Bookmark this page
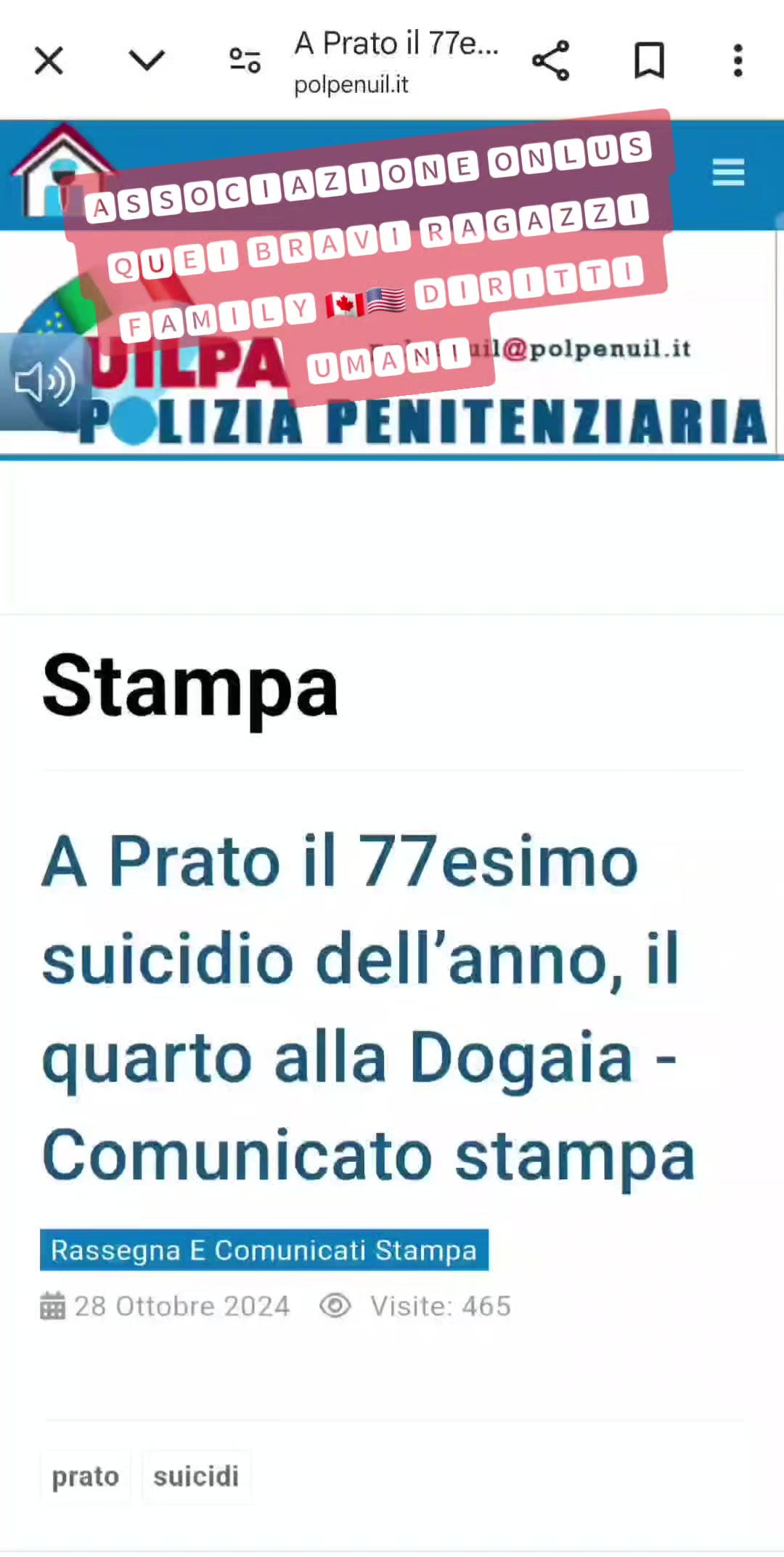Screen dimensions: 784x1557 pos(649,61)
